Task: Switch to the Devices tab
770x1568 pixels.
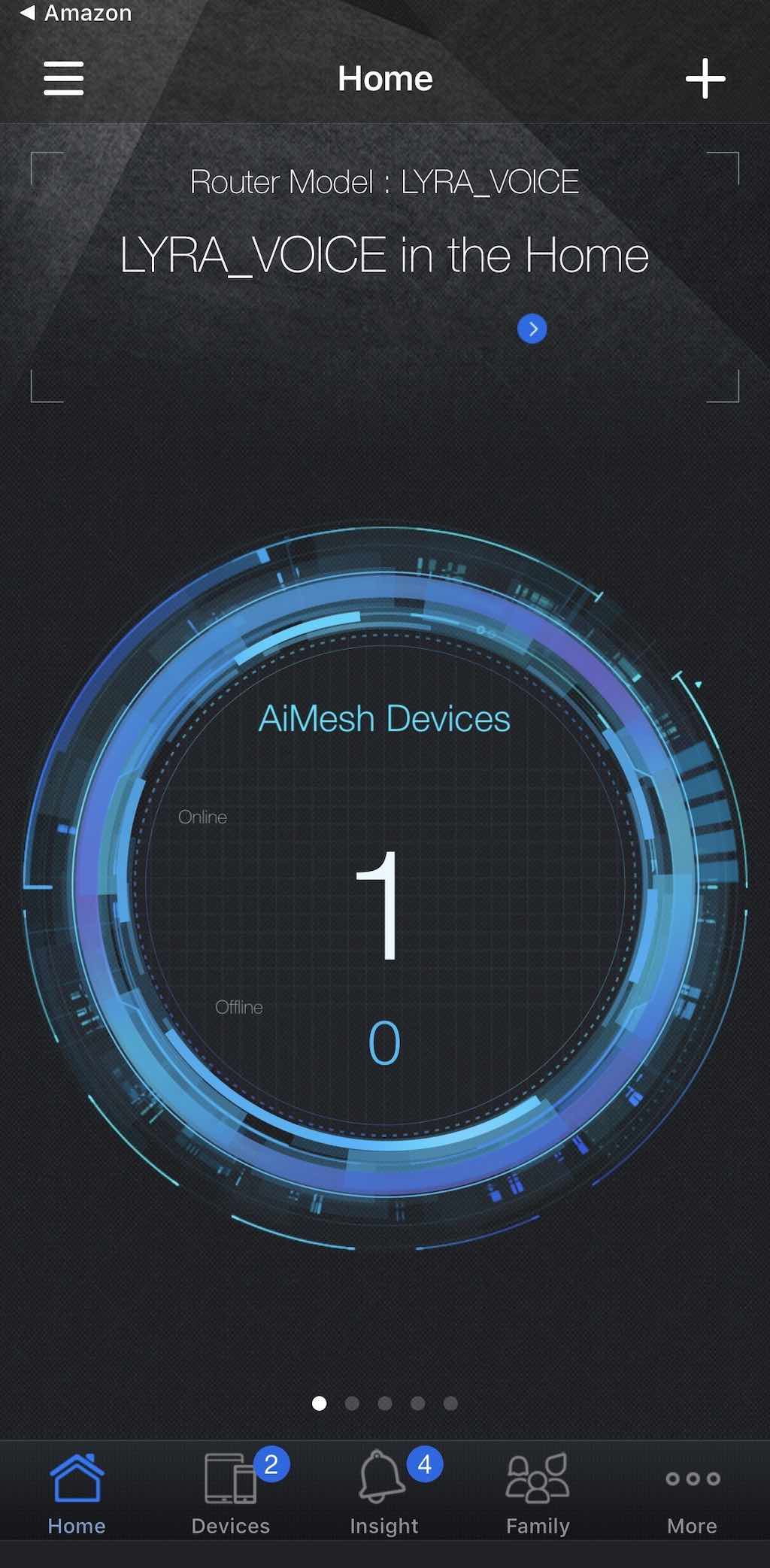Action: [x=230, y=1494]
